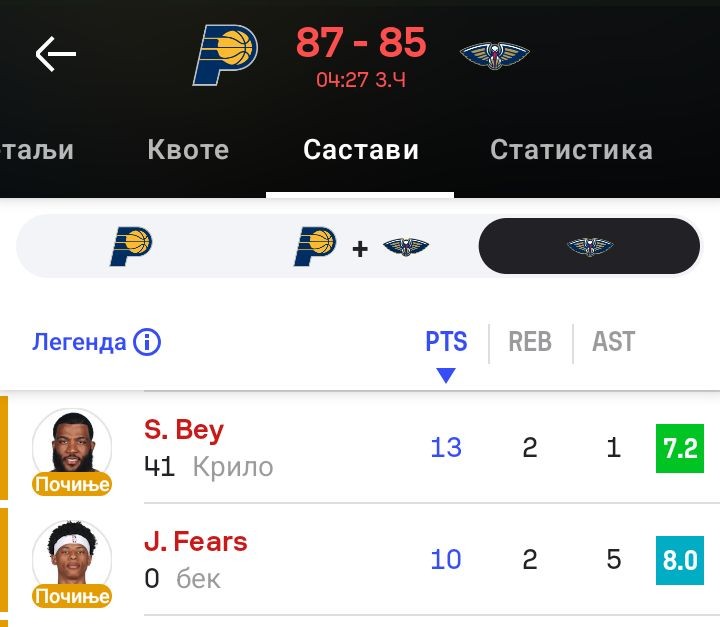Sort players by AST
The image size is (720, 627).
tap(613, 342)
